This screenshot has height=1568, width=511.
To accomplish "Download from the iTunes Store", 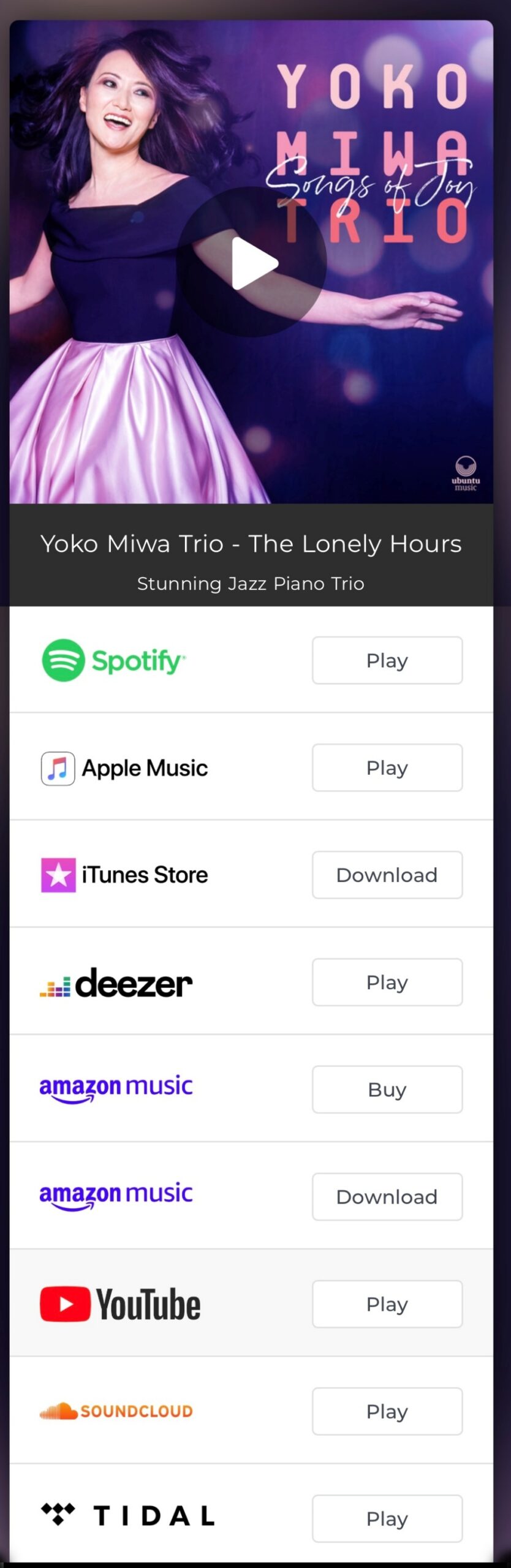I will click(387, 875).
